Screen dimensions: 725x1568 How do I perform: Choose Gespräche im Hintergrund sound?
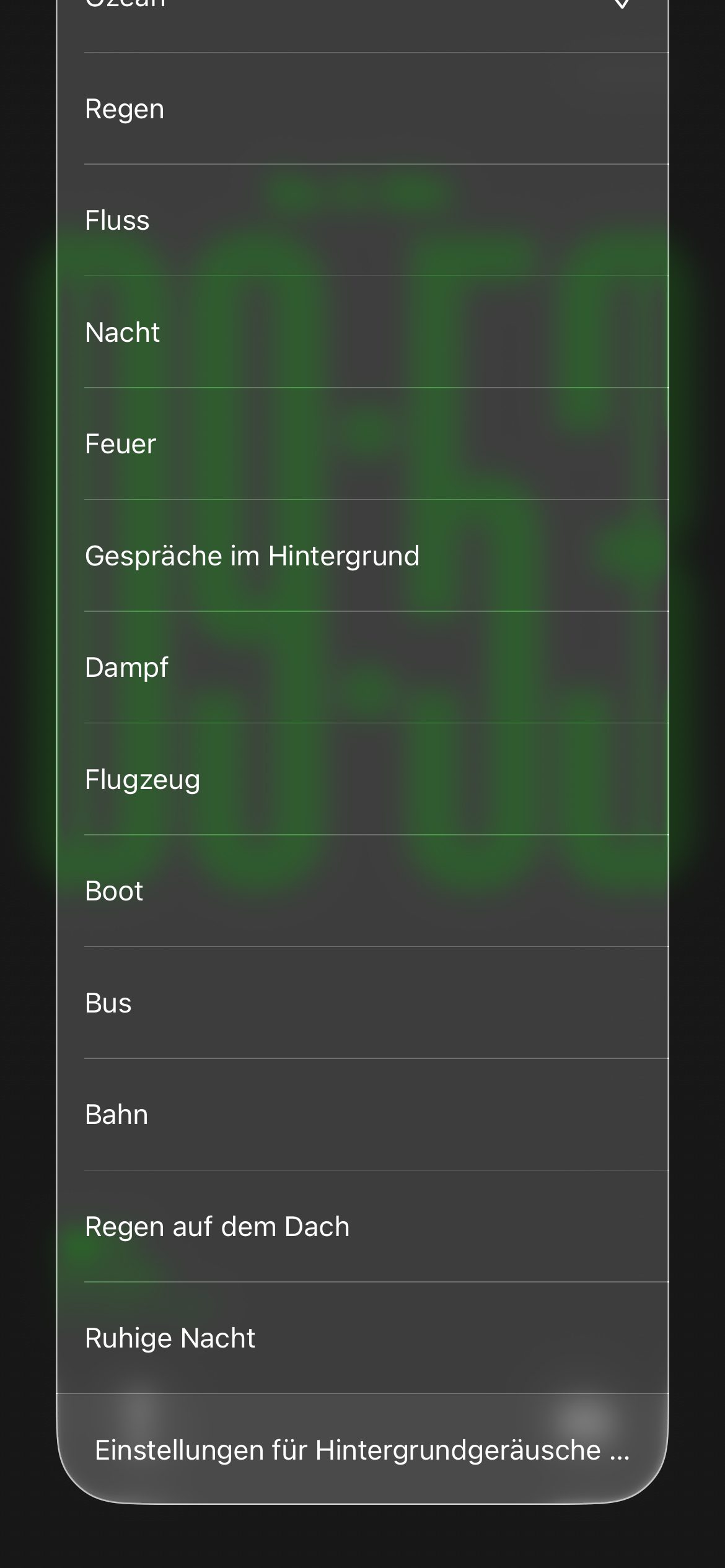[x=362, y=556]
